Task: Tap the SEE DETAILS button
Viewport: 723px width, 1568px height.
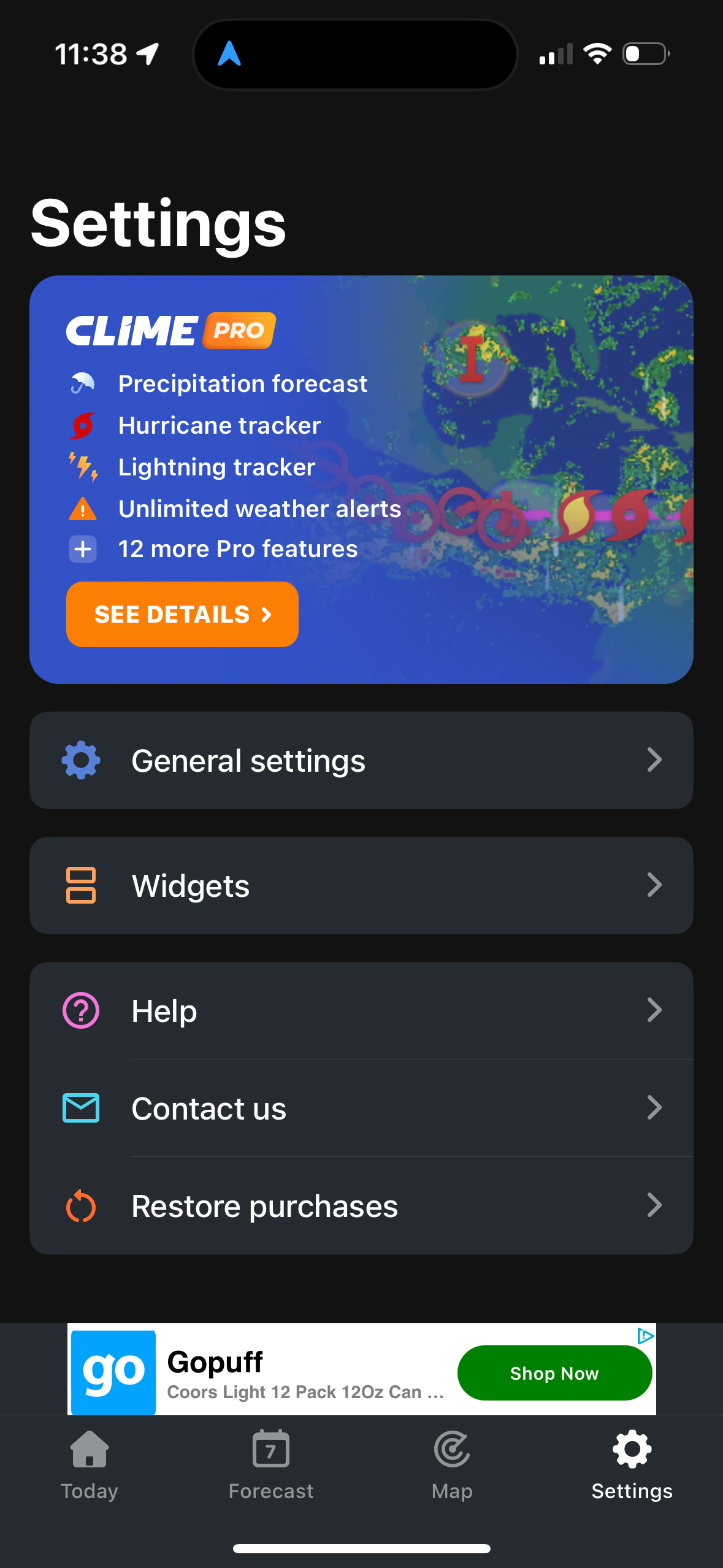Action: [182, 614]
